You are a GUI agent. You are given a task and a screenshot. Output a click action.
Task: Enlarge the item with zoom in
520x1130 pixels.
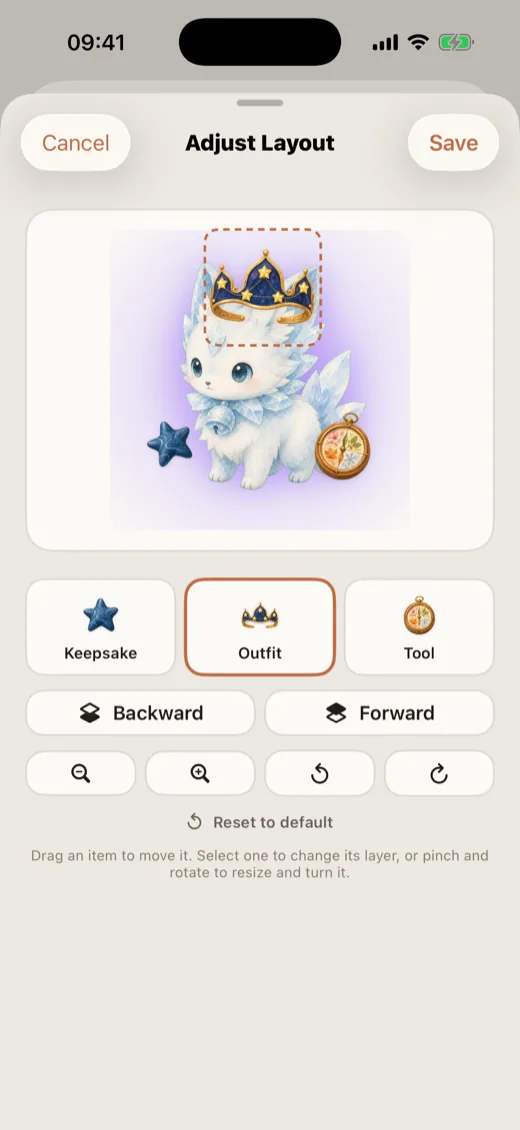200,773
